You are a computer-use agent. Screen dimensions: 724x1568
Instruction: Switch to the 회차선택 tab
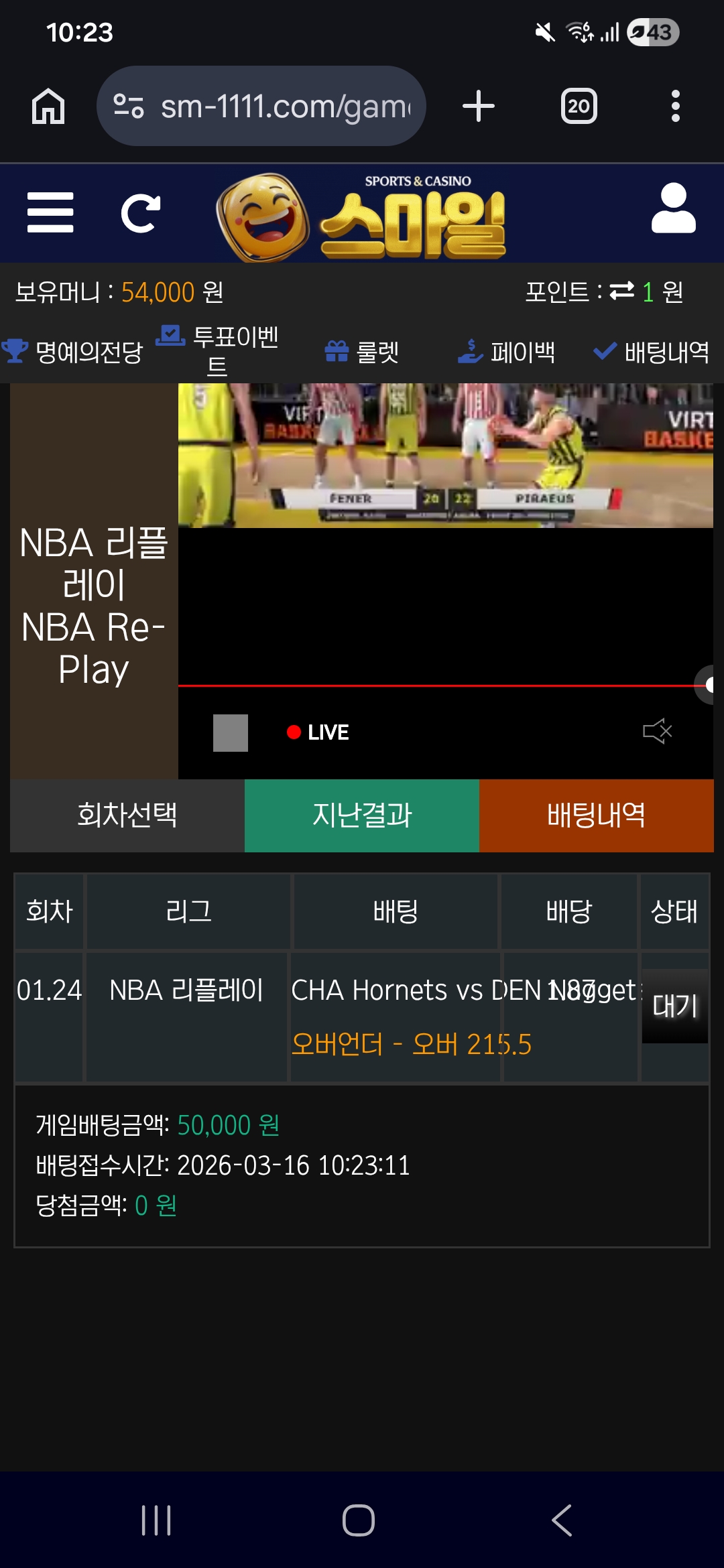(x=127, y=815)
